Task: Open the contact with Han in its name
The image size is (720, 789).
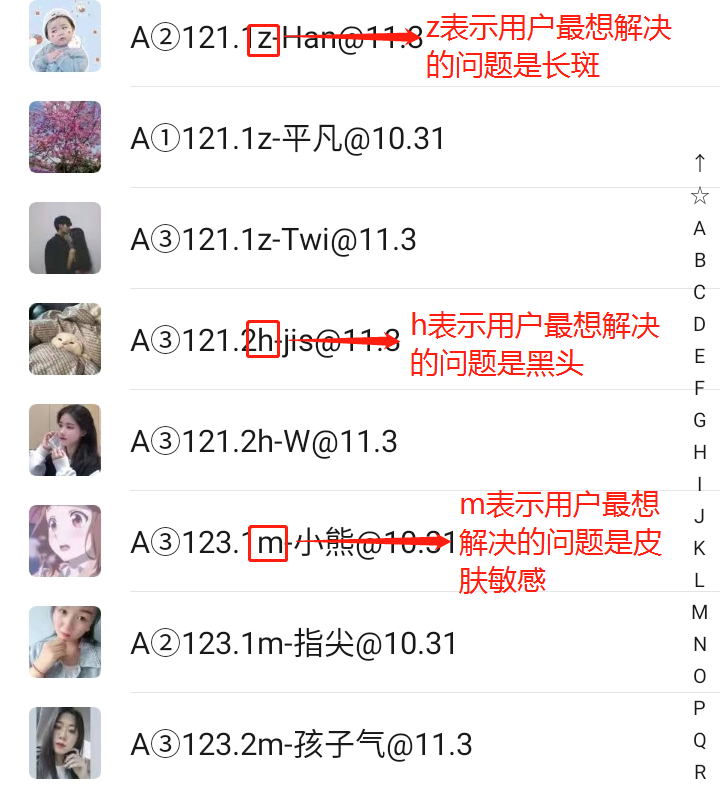Action: (x=200, y=37)
